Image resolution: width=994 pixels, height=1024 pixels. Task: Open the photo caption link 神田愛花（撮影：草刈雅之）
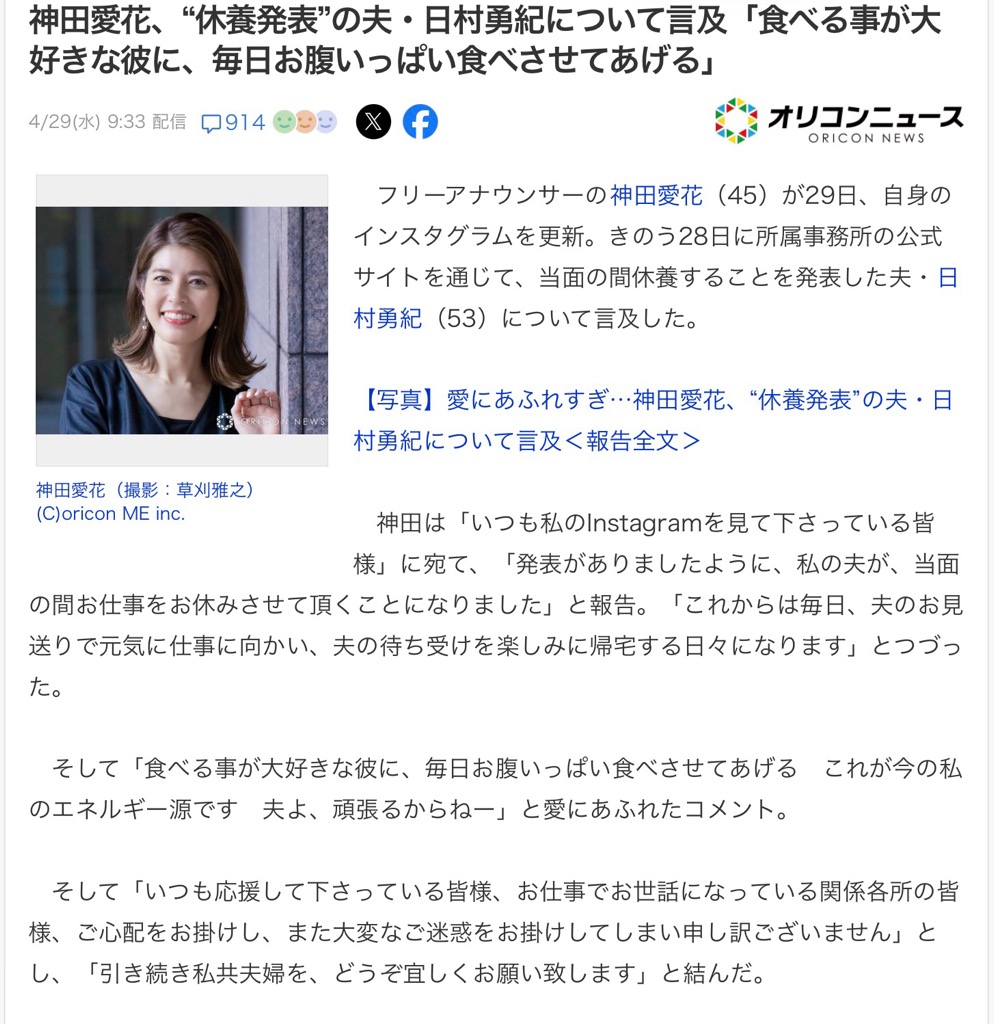click(x=145, y=490)
